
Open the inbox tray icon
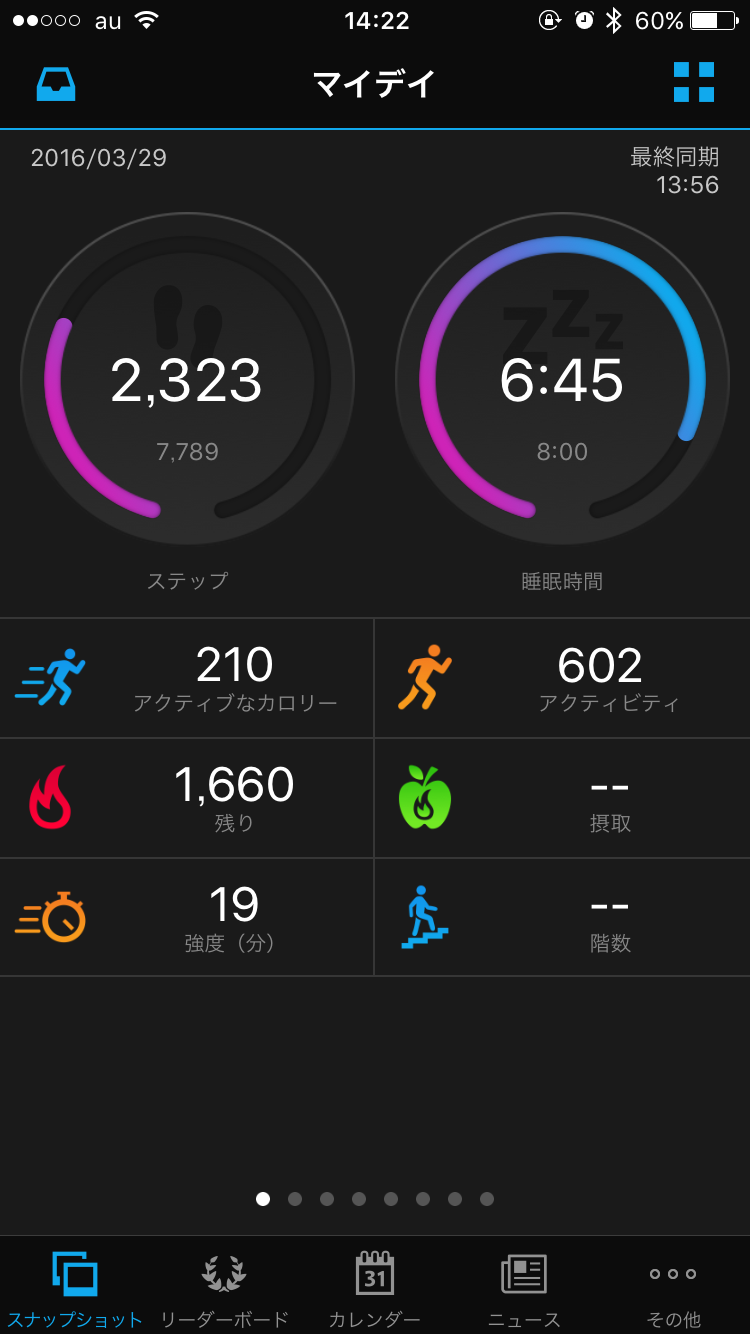(56, 84)
